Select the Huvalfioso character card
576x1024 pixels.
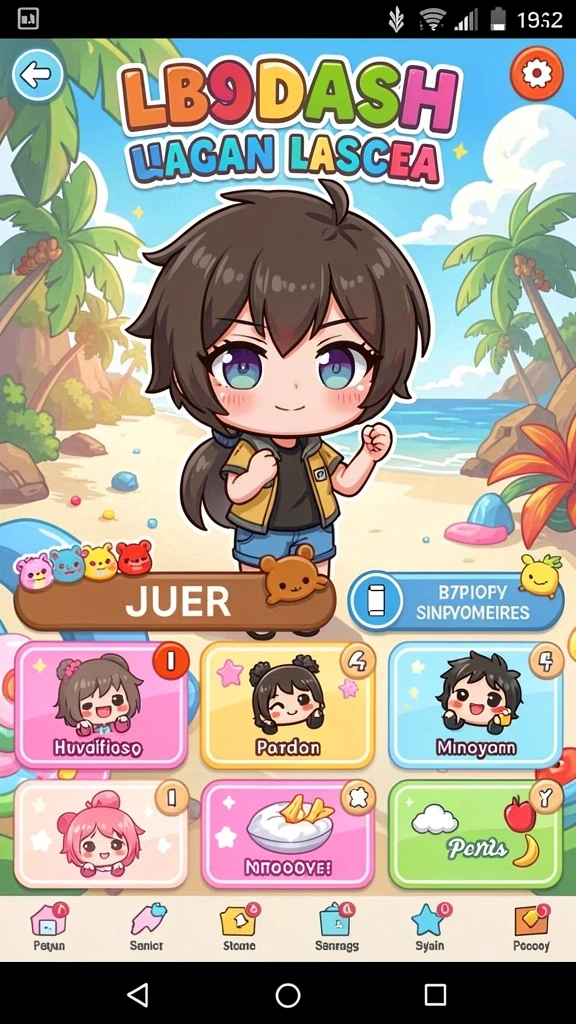[101, 705]
